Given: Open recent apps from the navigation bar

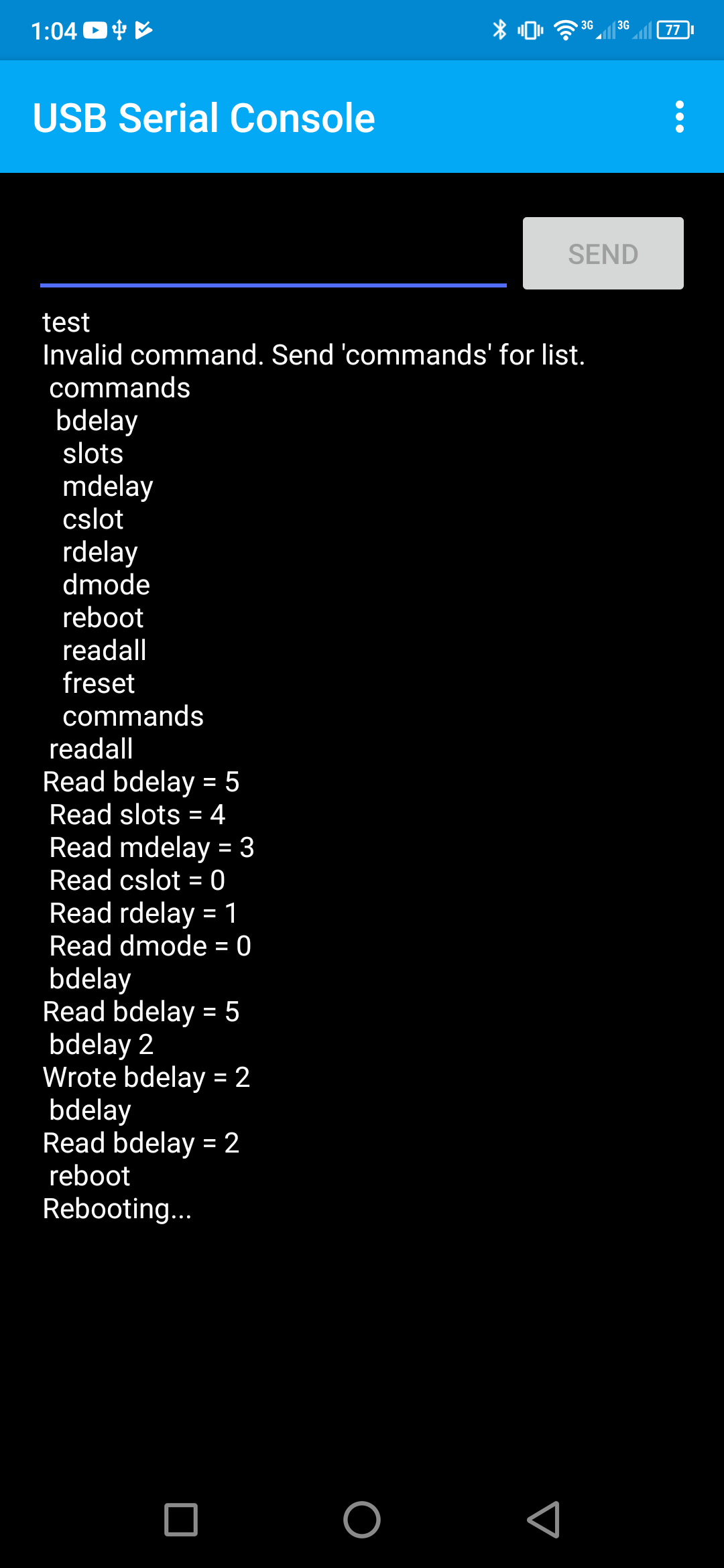Looking at the screenshot, I should coord(181,1519).
